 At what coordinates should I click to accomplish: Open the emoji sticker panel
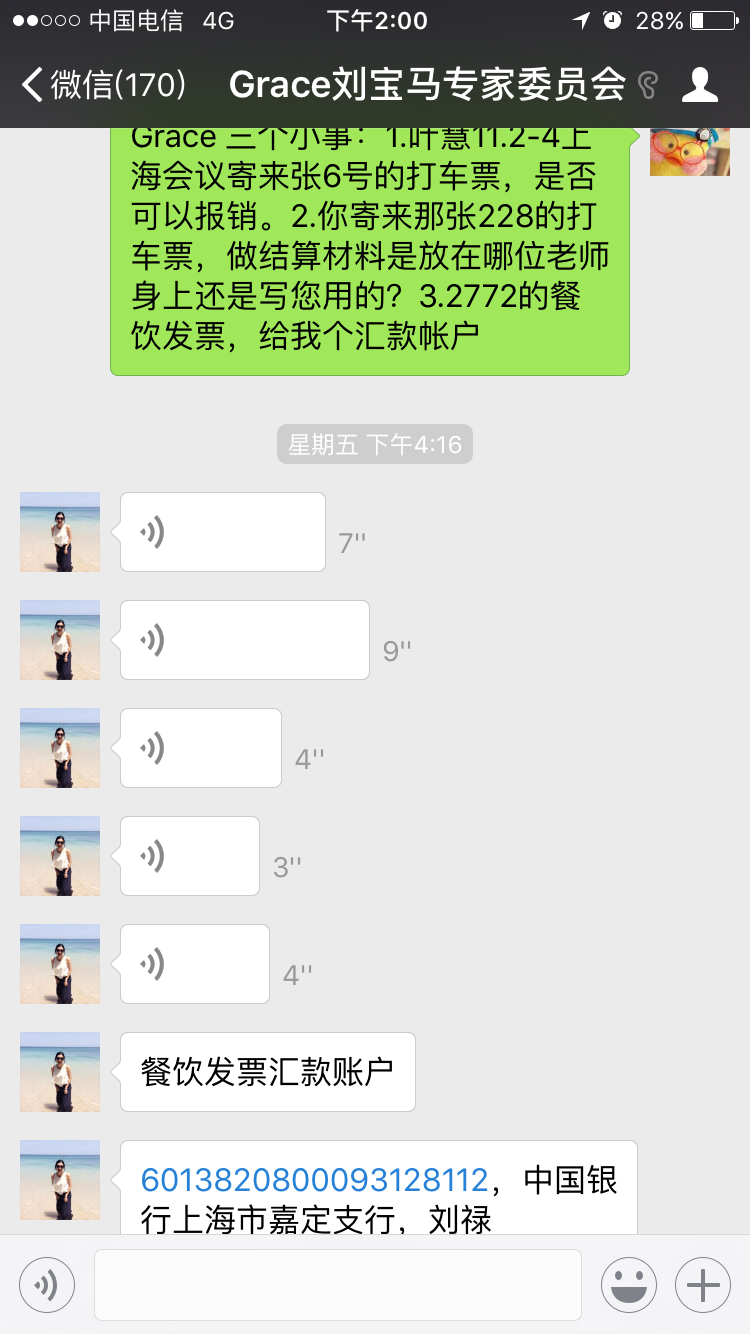coord(629,1284)
